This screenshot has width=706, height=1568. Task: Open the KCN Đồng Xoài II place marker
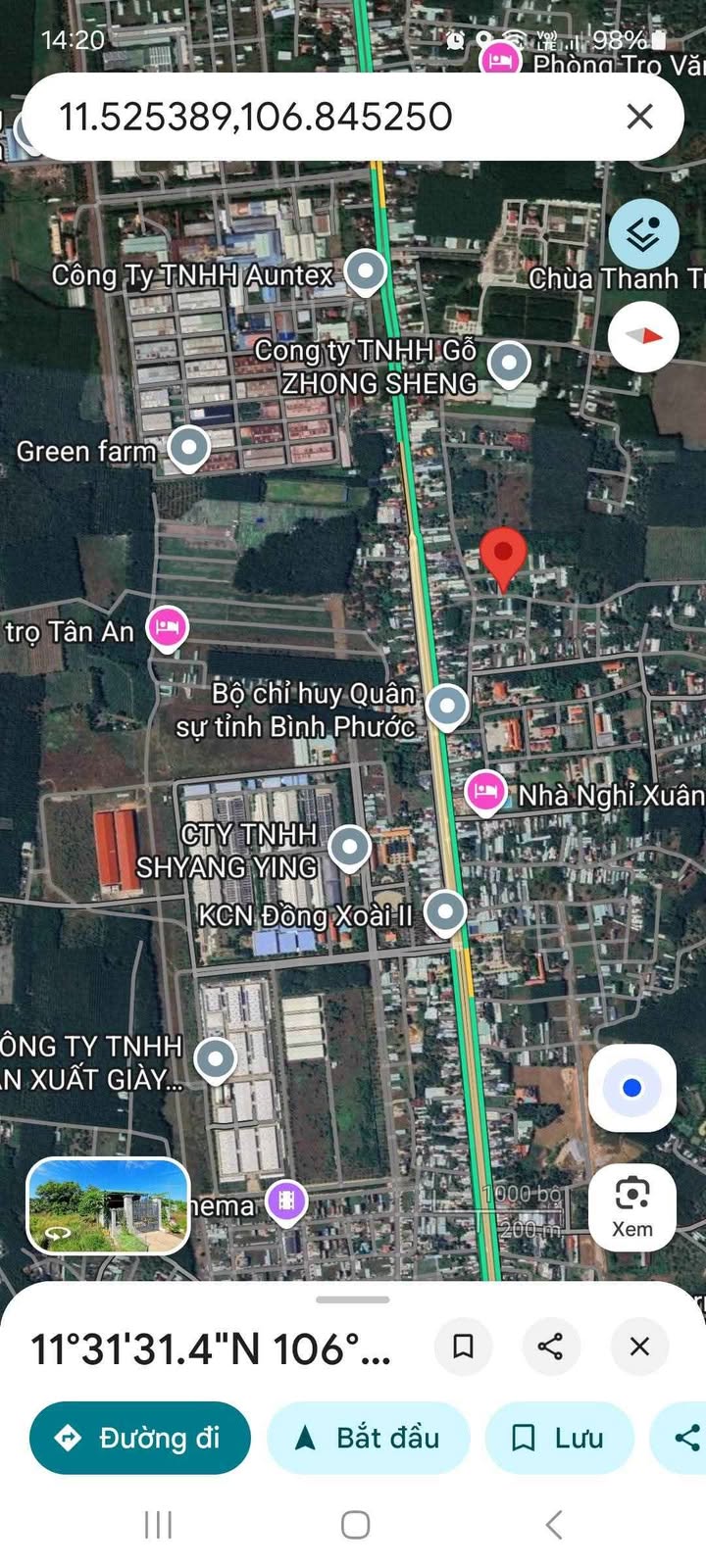coord(446,911)
